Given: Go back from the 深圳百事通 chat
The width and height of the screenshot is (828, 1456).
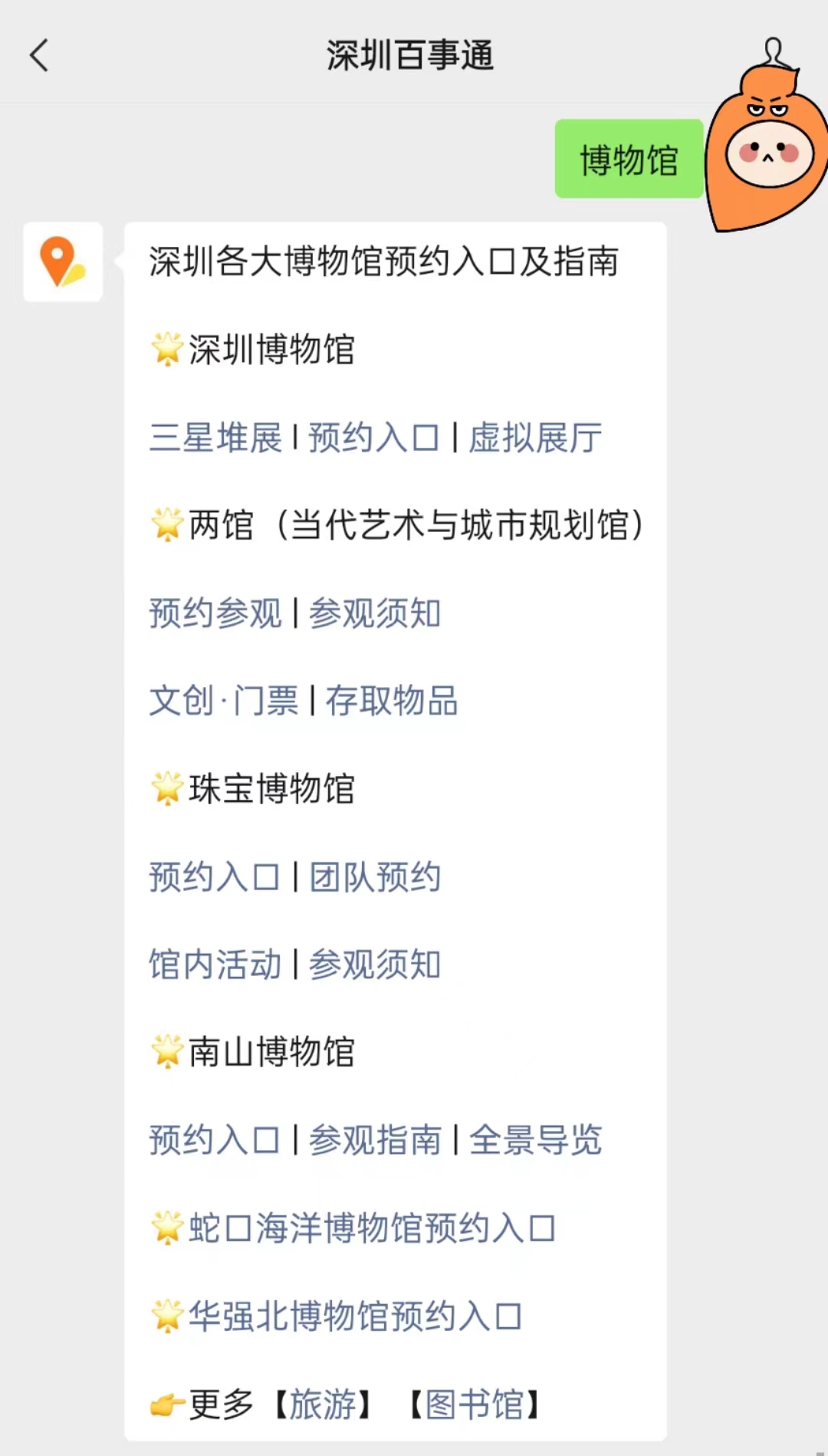Looking at the screenshot, I should point(39,55).
